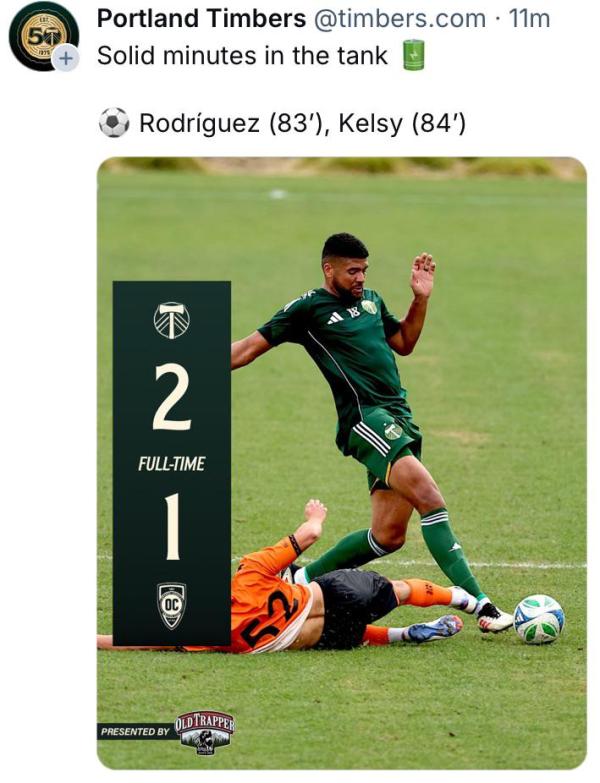The width and height of the screenshot is (600, 783).
Task: Follow Portland Timbers via the plus badge
Action: [66, 58]
